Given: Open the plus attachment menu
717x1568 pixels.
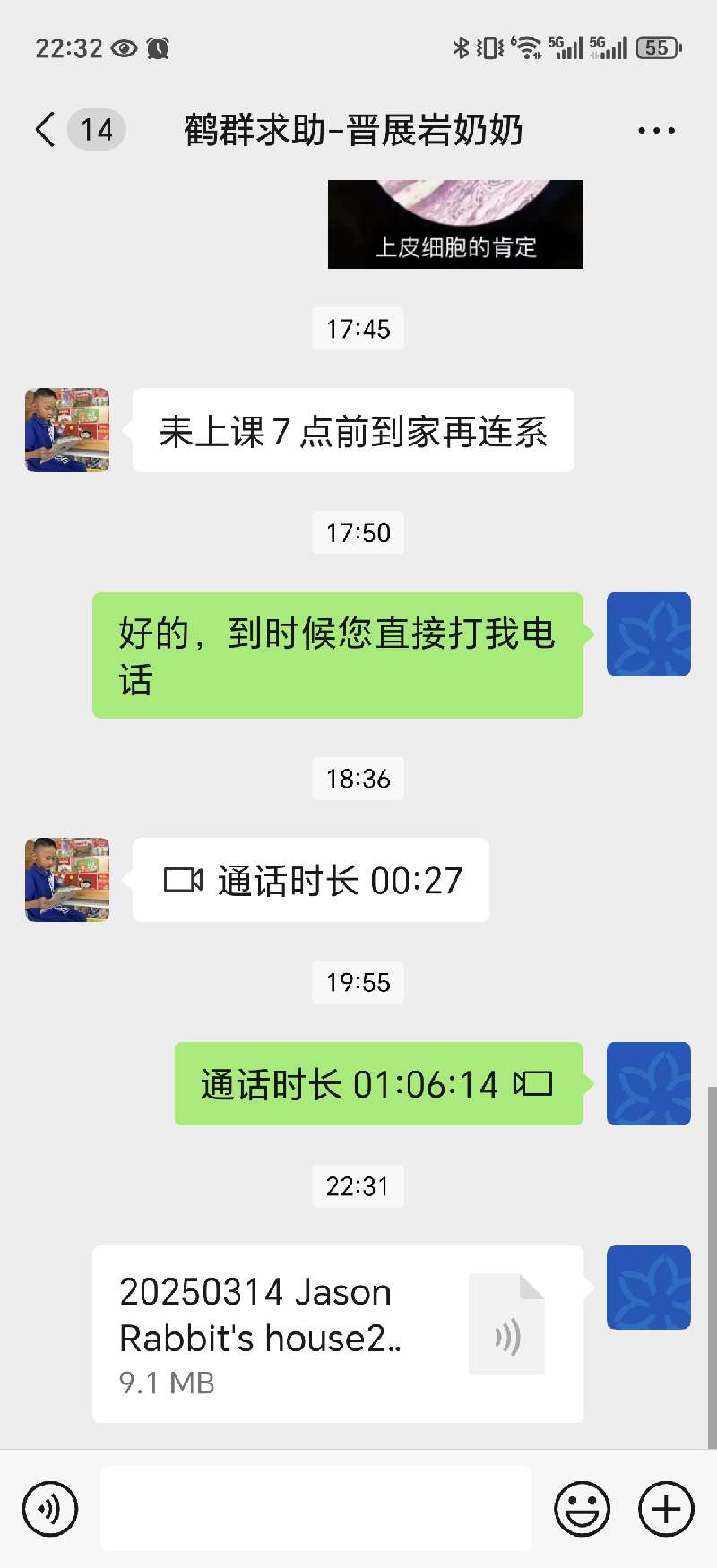Looking at the screenshot, I should click(x=666, y=1509).
